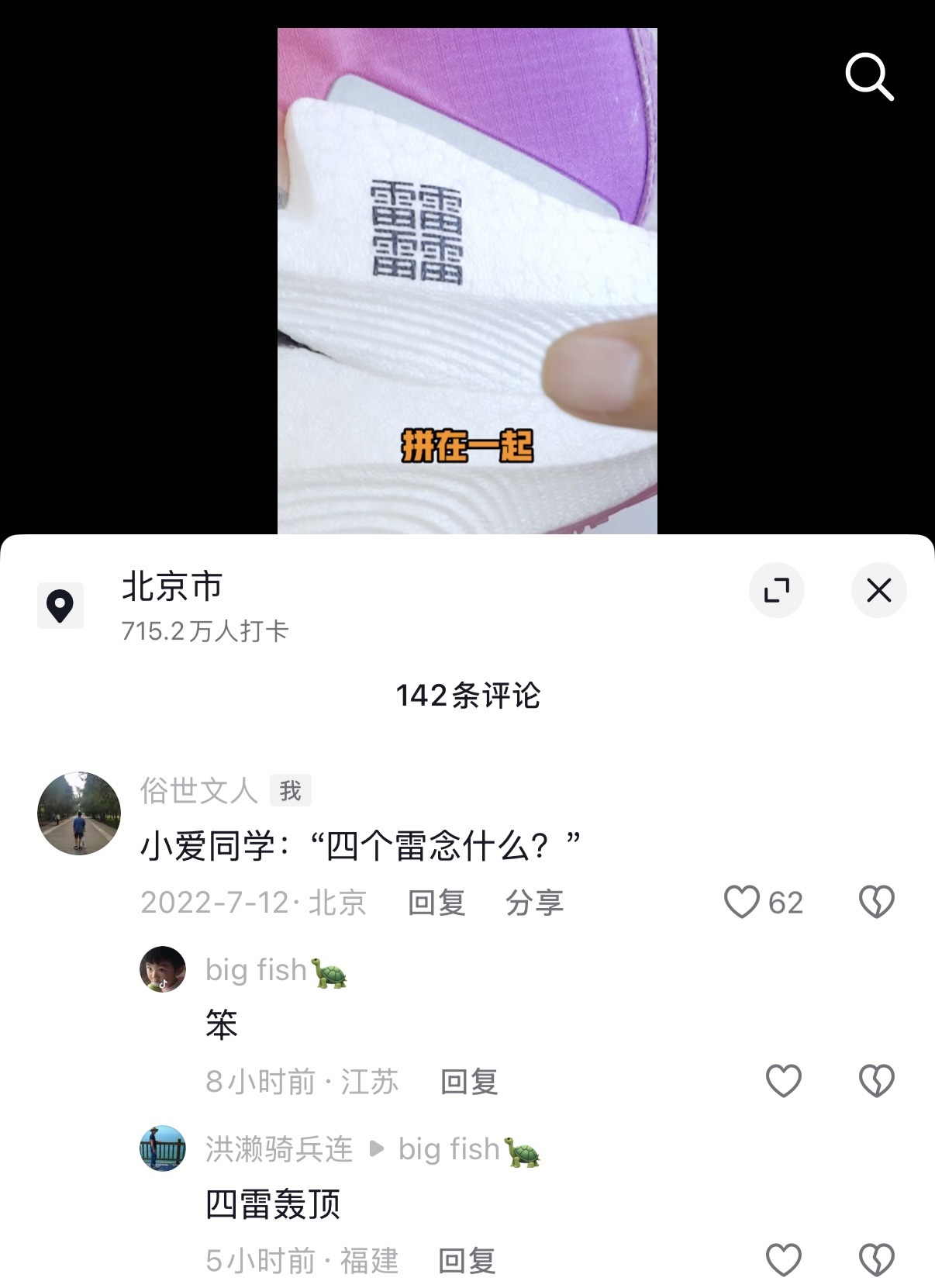The width and height of the screenshot is (935, 1288).
Task: Dislike the comment 四雷轰顶
Action: 877,1260
